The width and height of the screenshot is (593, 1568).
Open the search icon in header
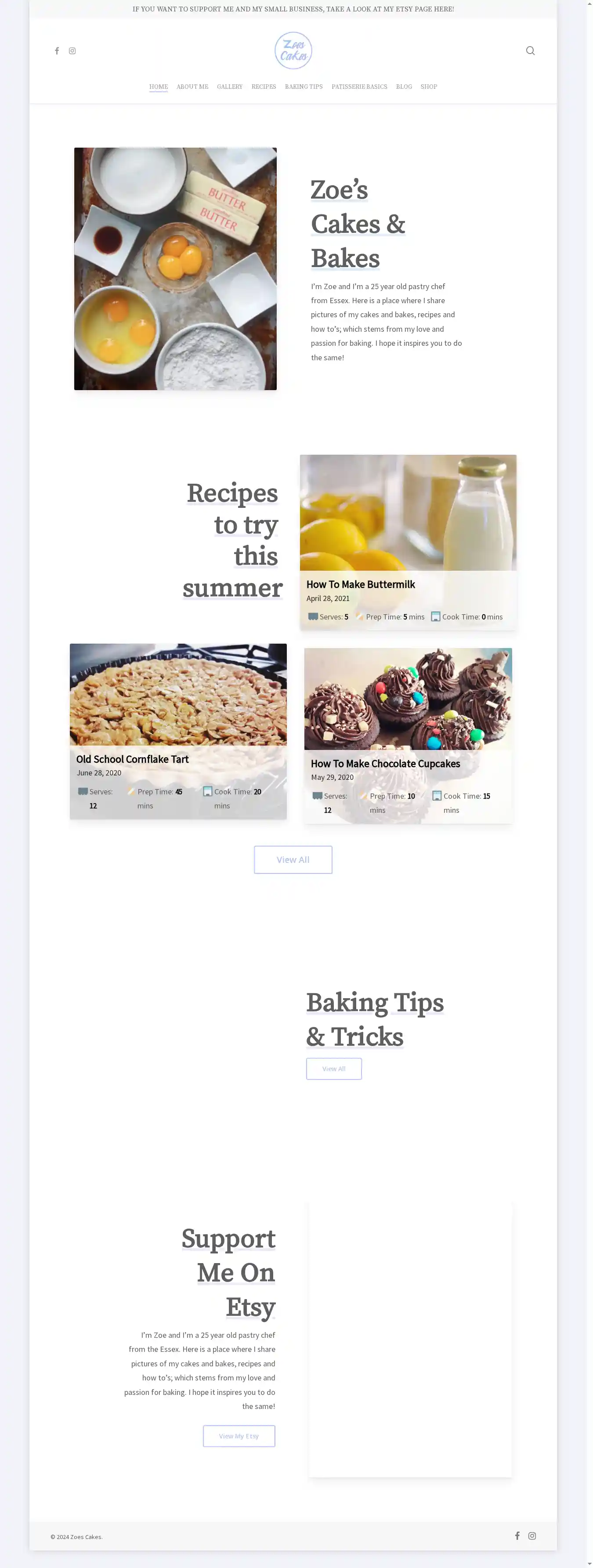(530, 51)
